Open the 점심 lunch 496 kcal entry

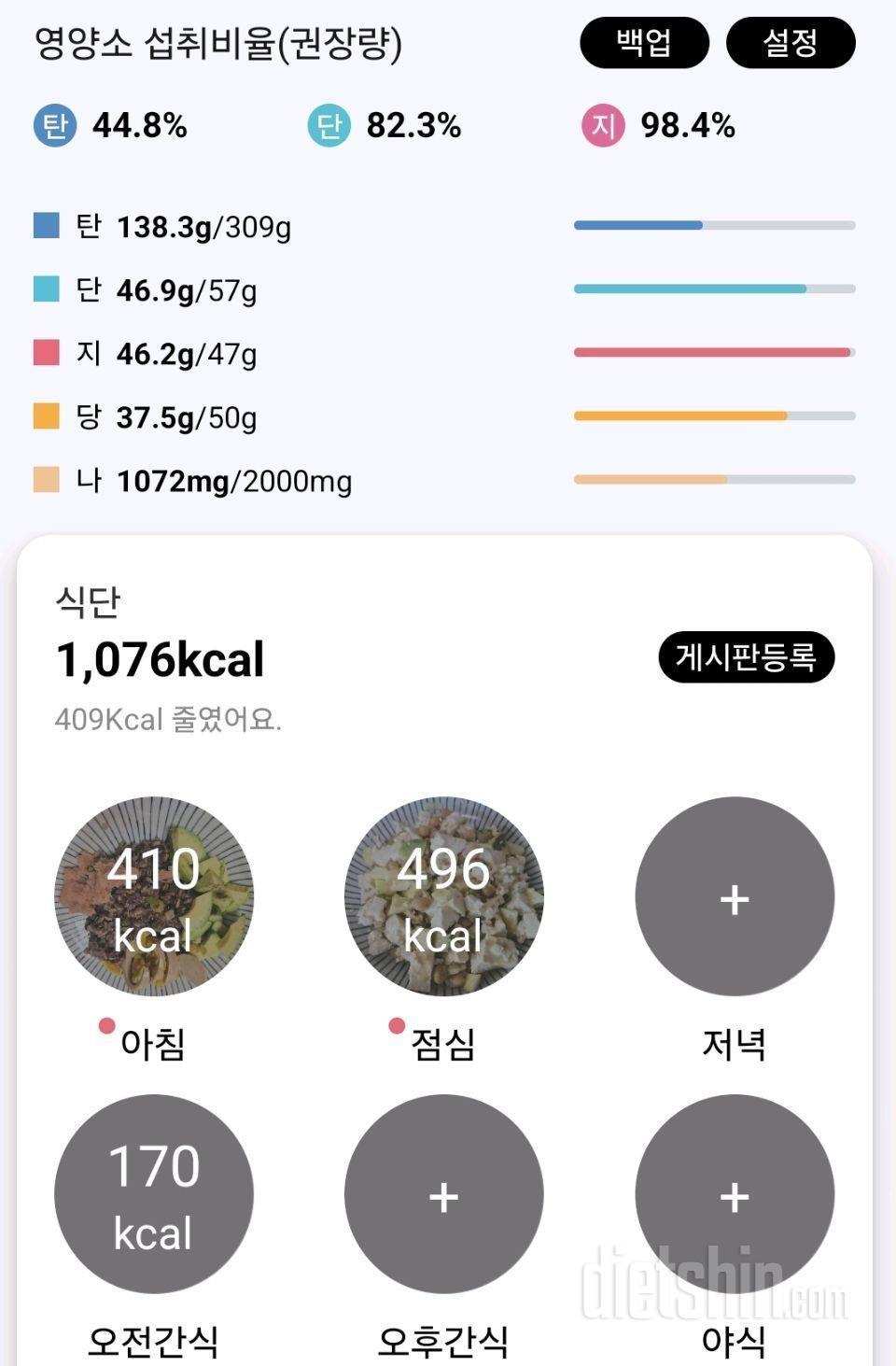[x=444, y=896]
